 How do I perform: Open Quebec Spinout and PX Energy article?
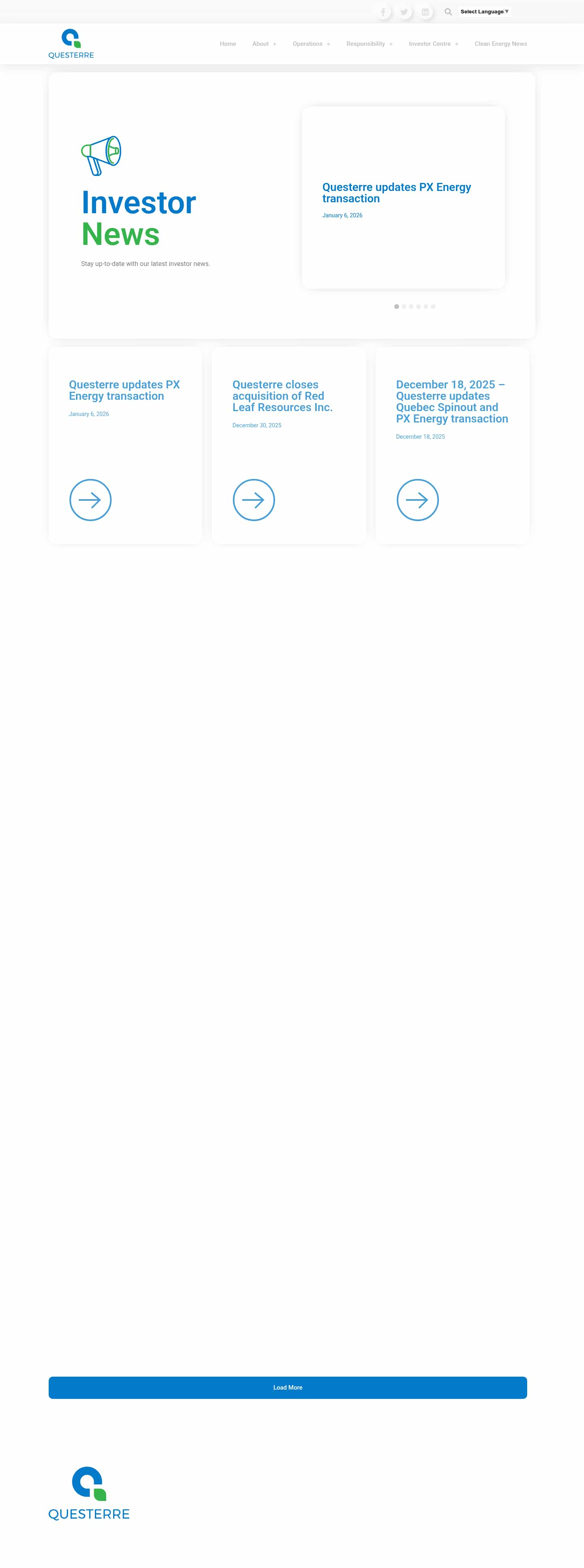coord(451,401)
